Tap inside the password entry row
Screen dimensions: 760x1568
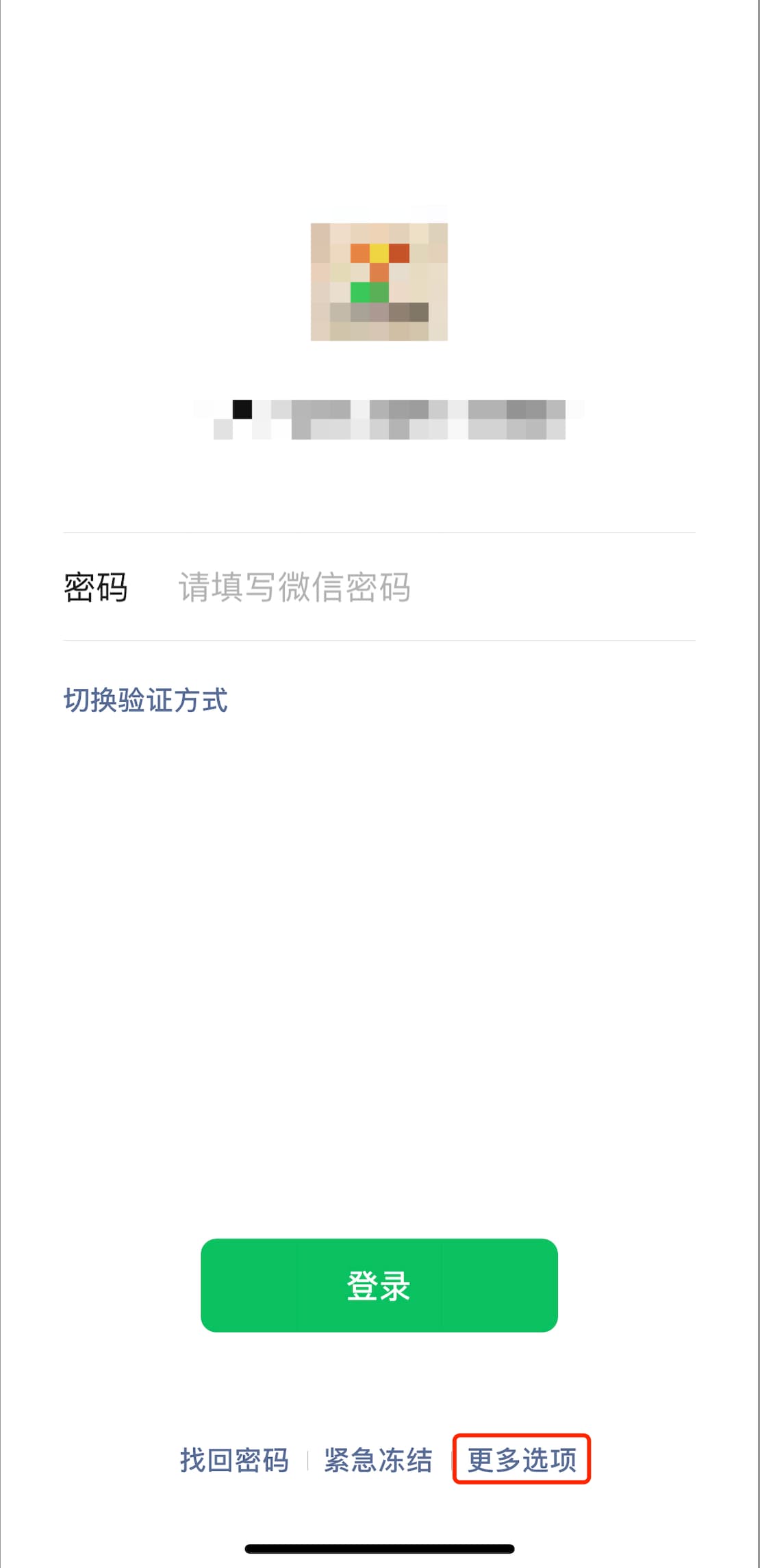342,589
